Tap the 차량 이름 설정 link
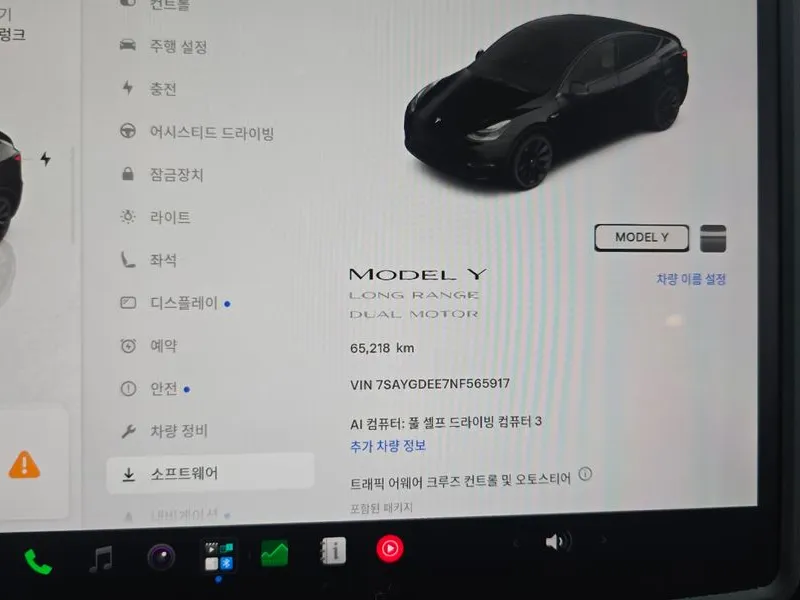 [x=691, y=279]
